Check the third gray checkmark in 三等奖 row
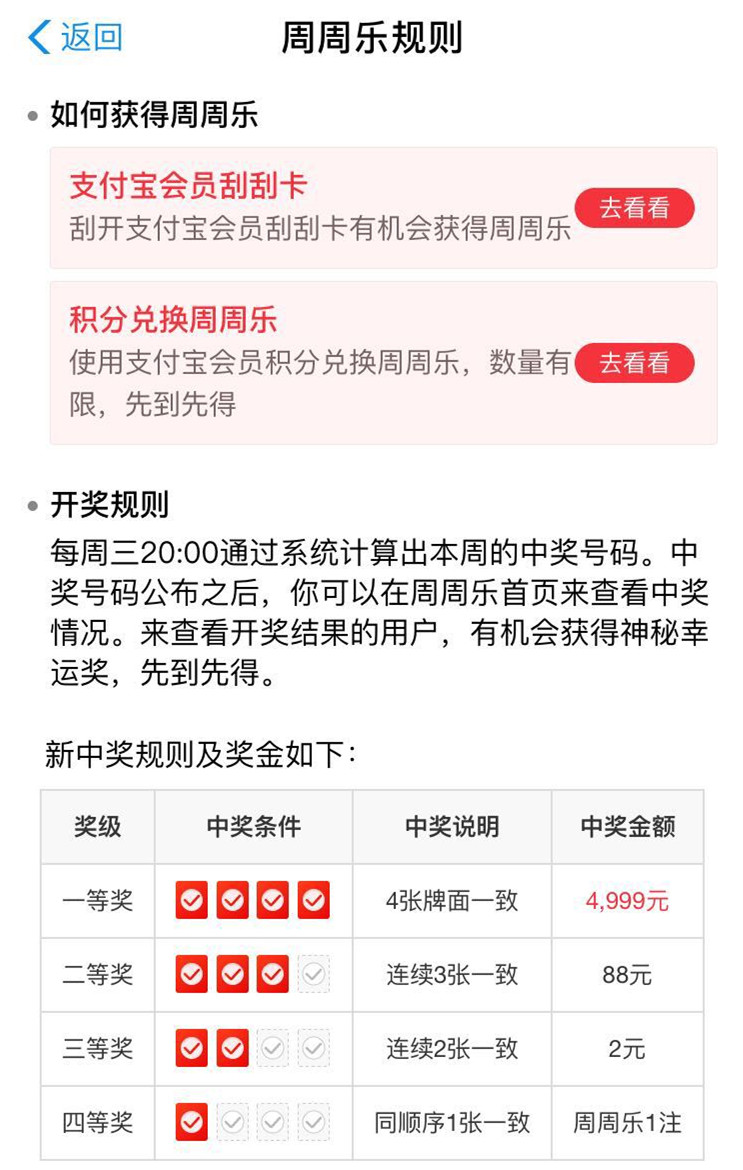Image resolution: width=743 pixels, height=1170 pixels. pos(273,1047)
